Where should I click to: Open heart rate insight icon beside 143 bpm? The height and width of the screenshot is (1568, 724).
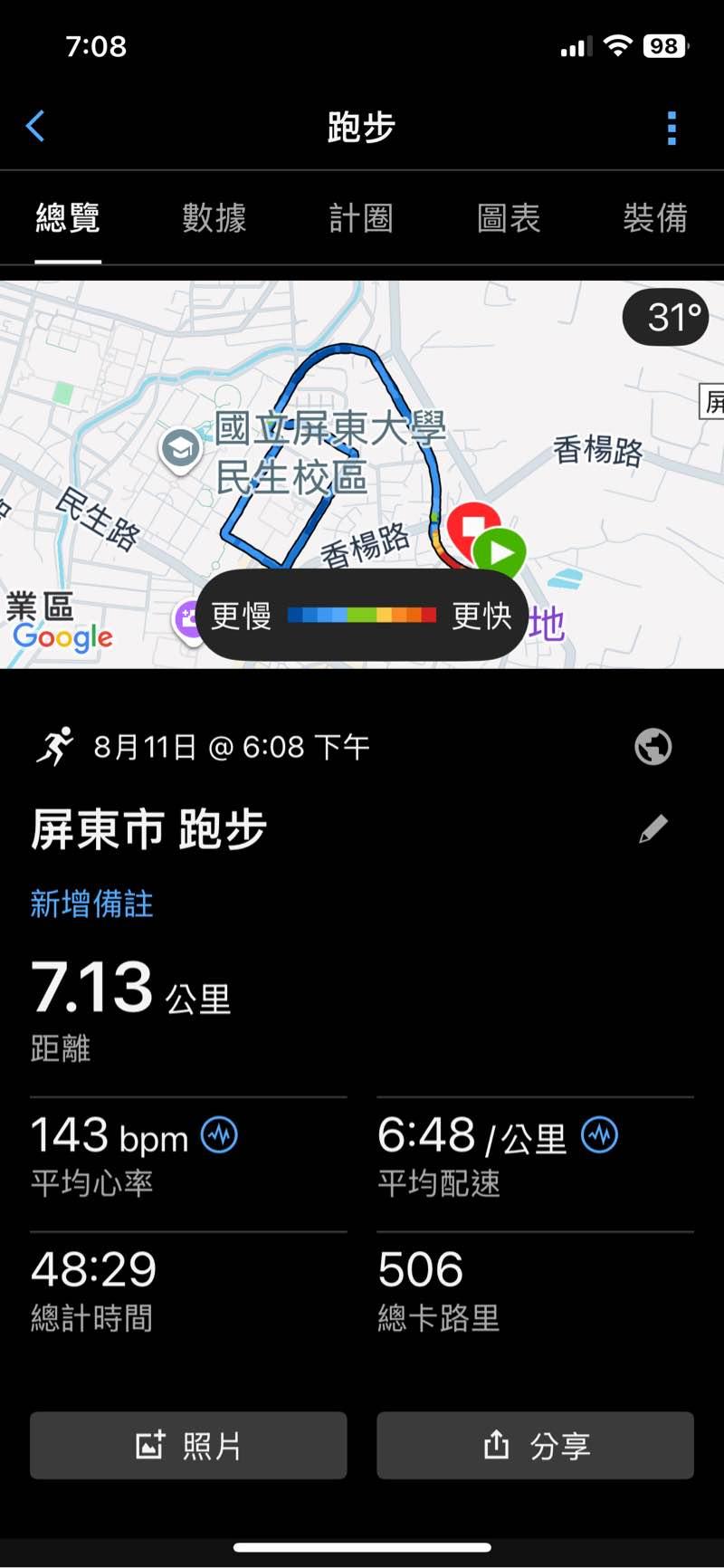pyautogui.click(x=219, y=1134)
